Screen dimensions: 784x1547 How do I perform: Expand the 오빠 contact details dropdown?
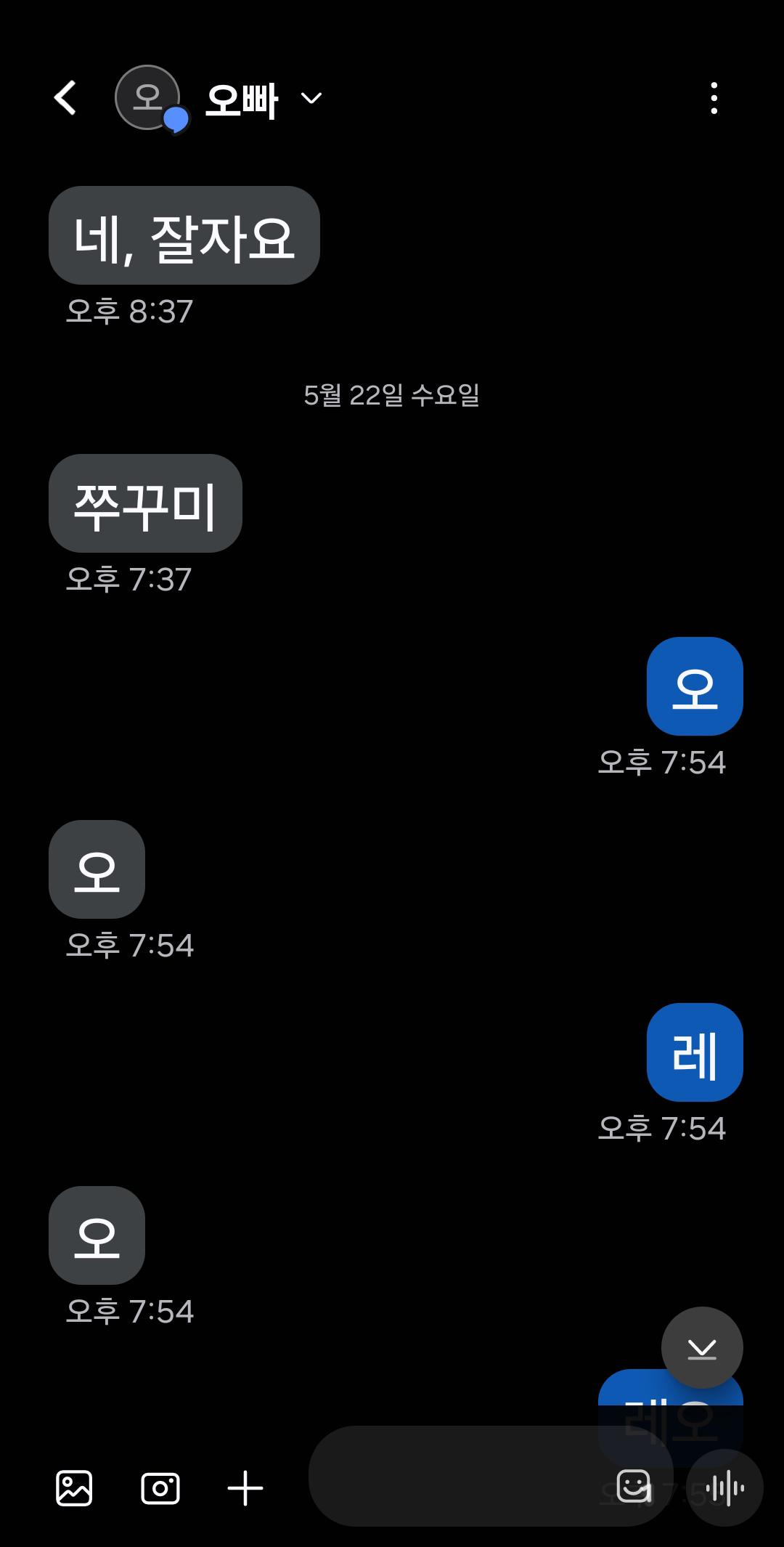click(311, 98)
